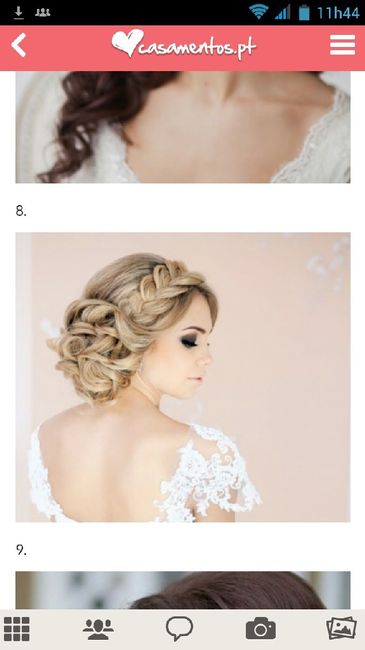Open the photo gallery tab

(341, 628)
